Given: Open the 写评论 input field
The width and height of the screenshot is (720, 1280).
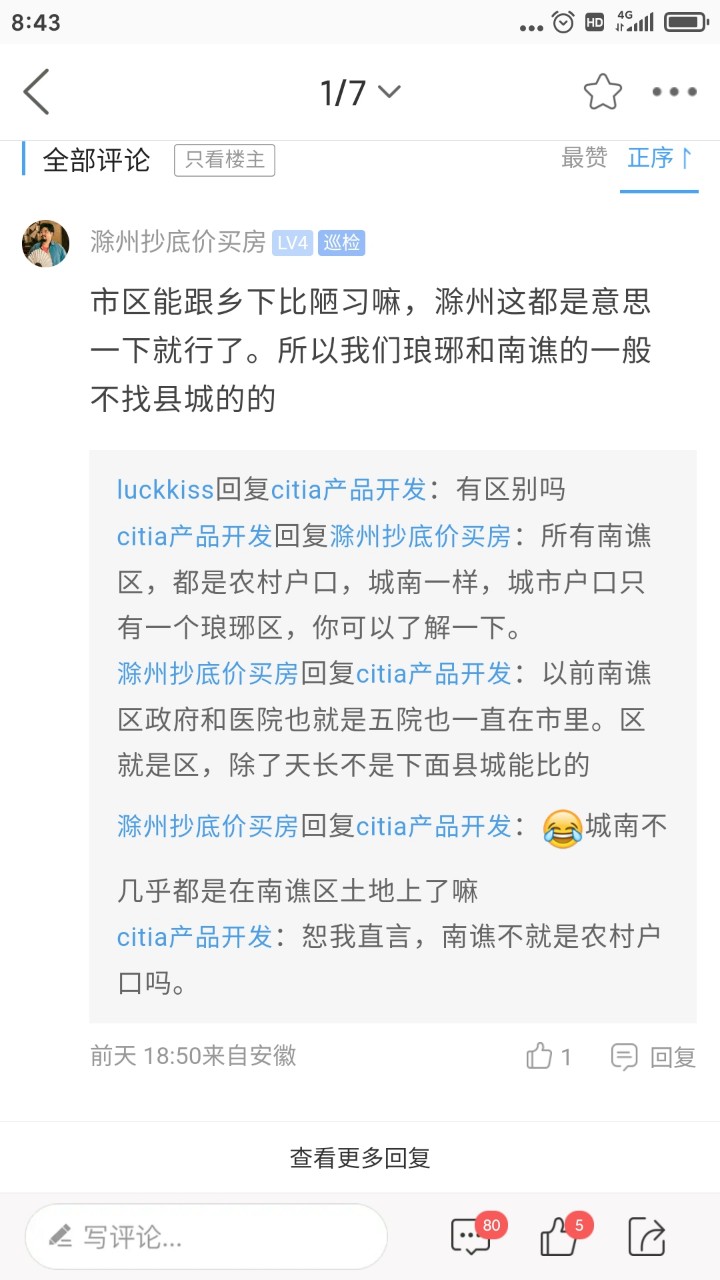Looking at the screenshot, I should click(206, 1237).
